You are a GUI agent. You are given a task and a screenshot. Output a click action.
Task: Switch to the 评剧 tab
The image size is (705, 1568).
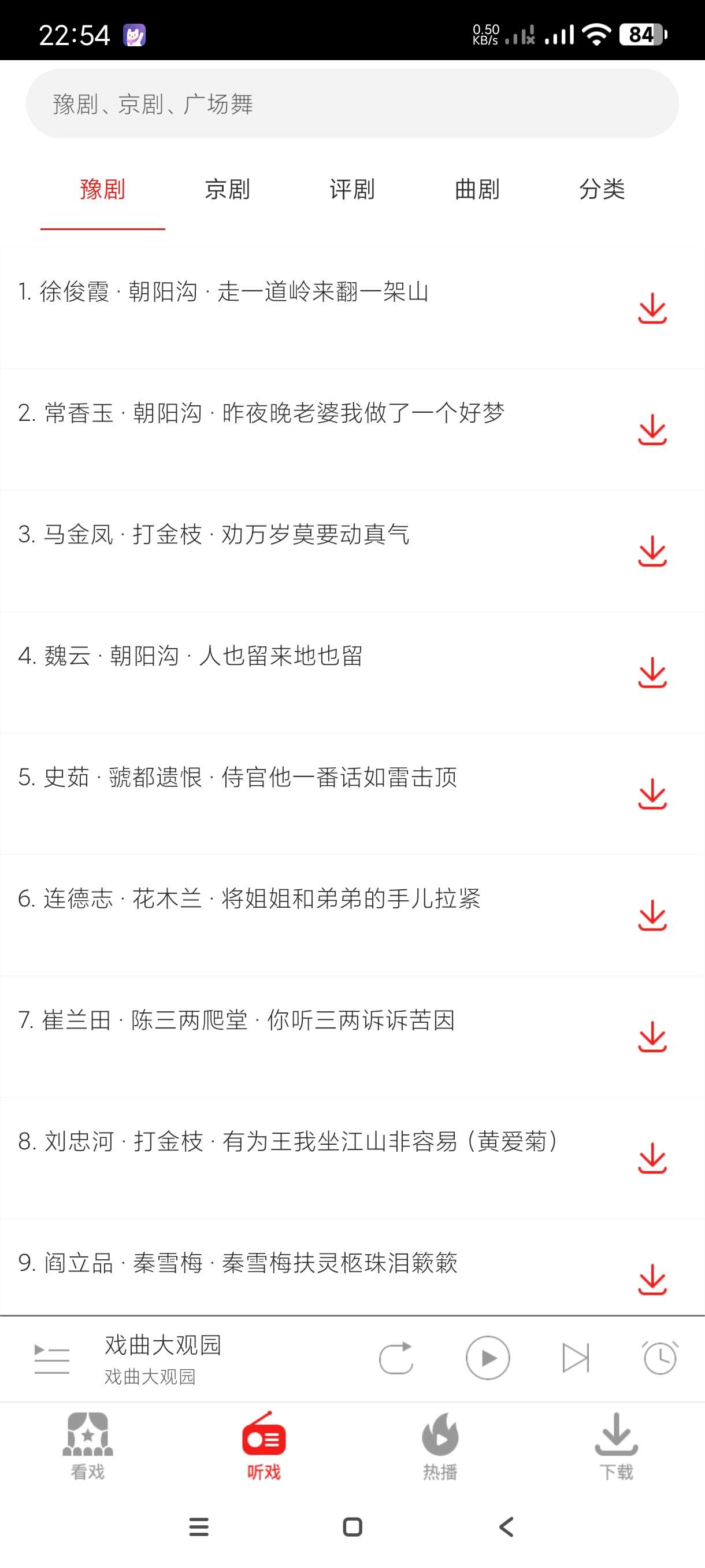pos(351,189)
